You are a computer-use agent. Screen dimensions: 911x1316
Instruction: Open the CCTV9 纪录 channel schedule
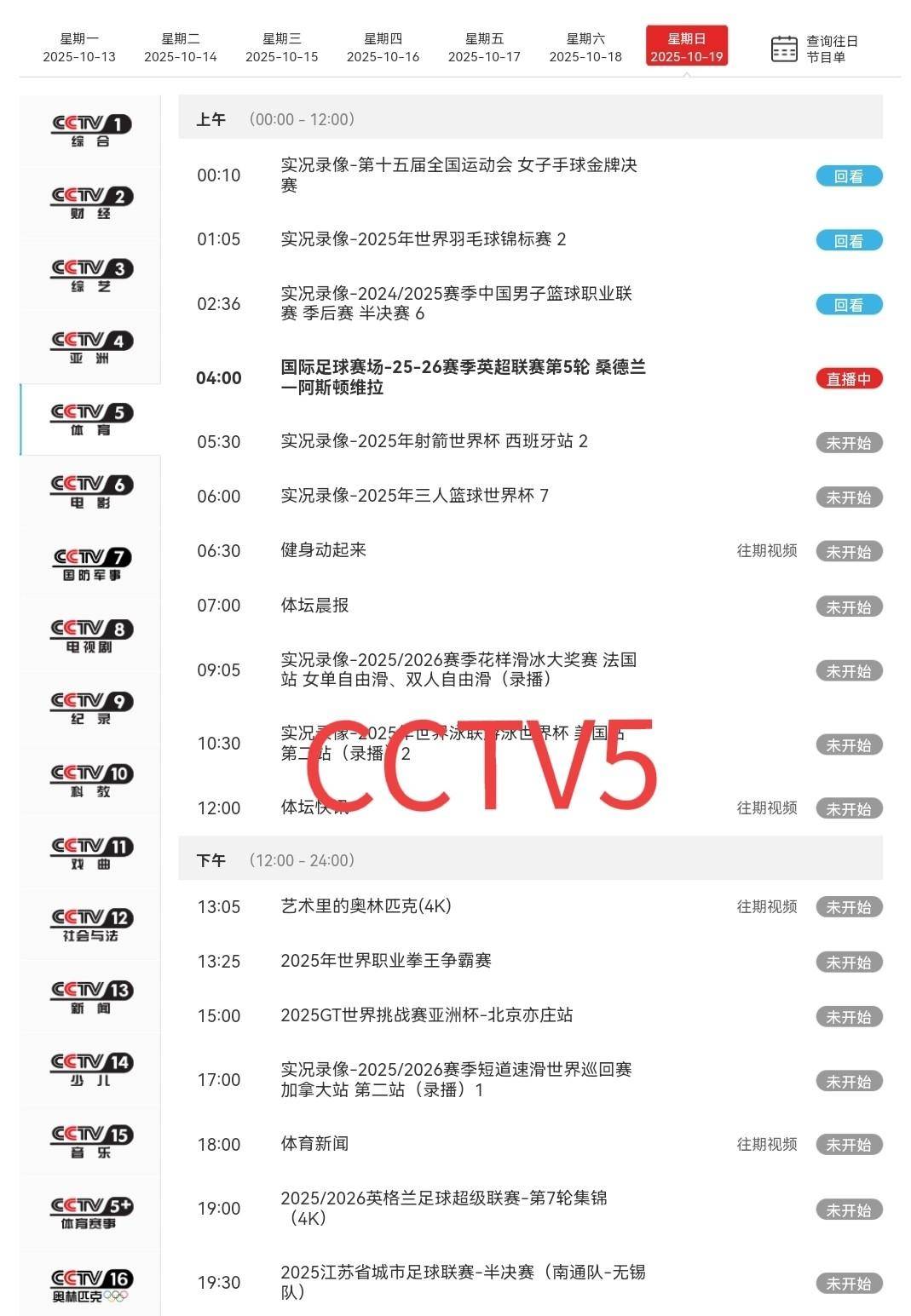click(90, 708)
